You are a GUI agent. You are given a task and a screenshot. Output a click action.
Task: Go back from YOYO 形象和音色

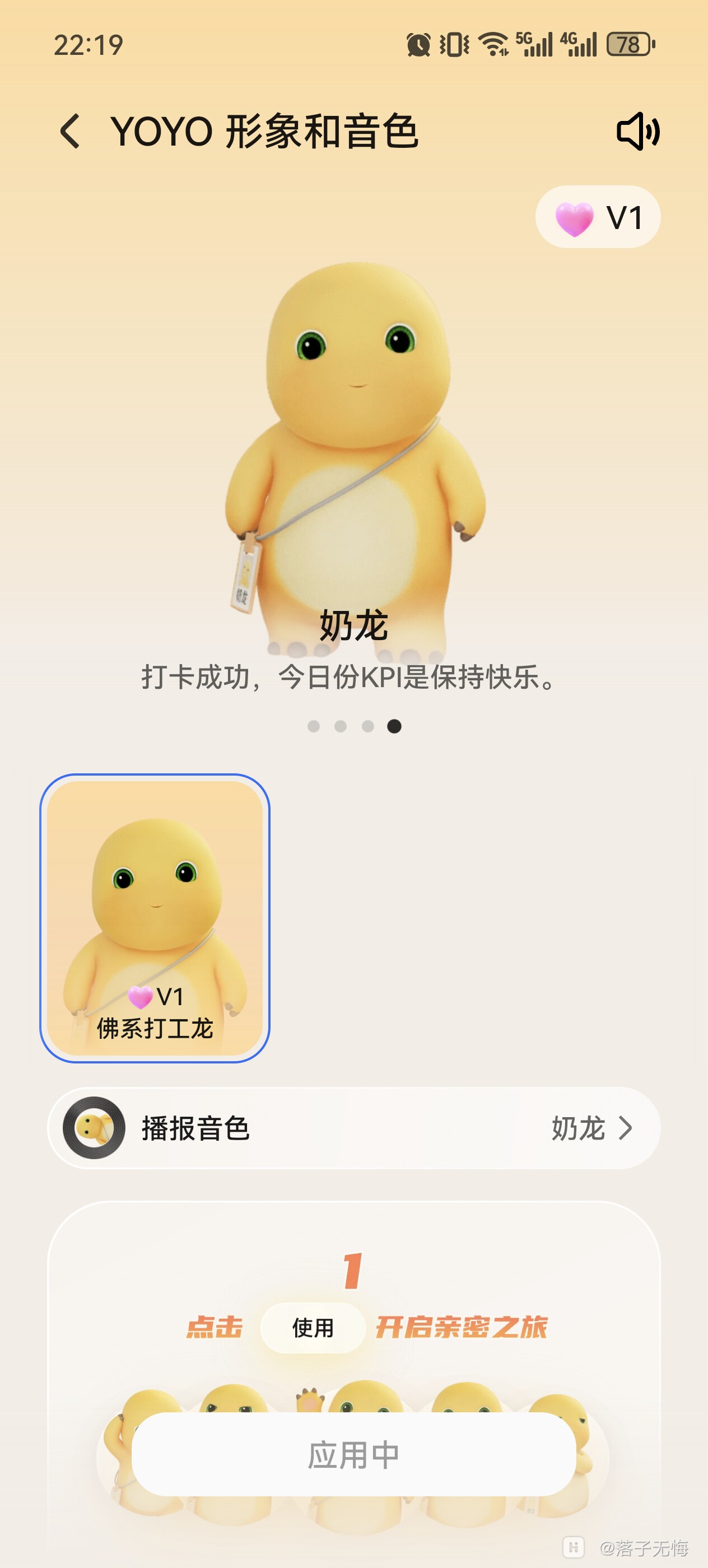[70, 132]
